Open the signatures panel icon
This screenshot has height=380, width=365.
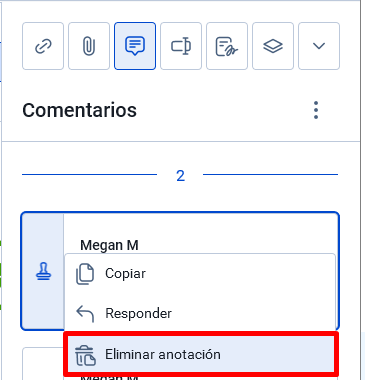coord(227,46)
